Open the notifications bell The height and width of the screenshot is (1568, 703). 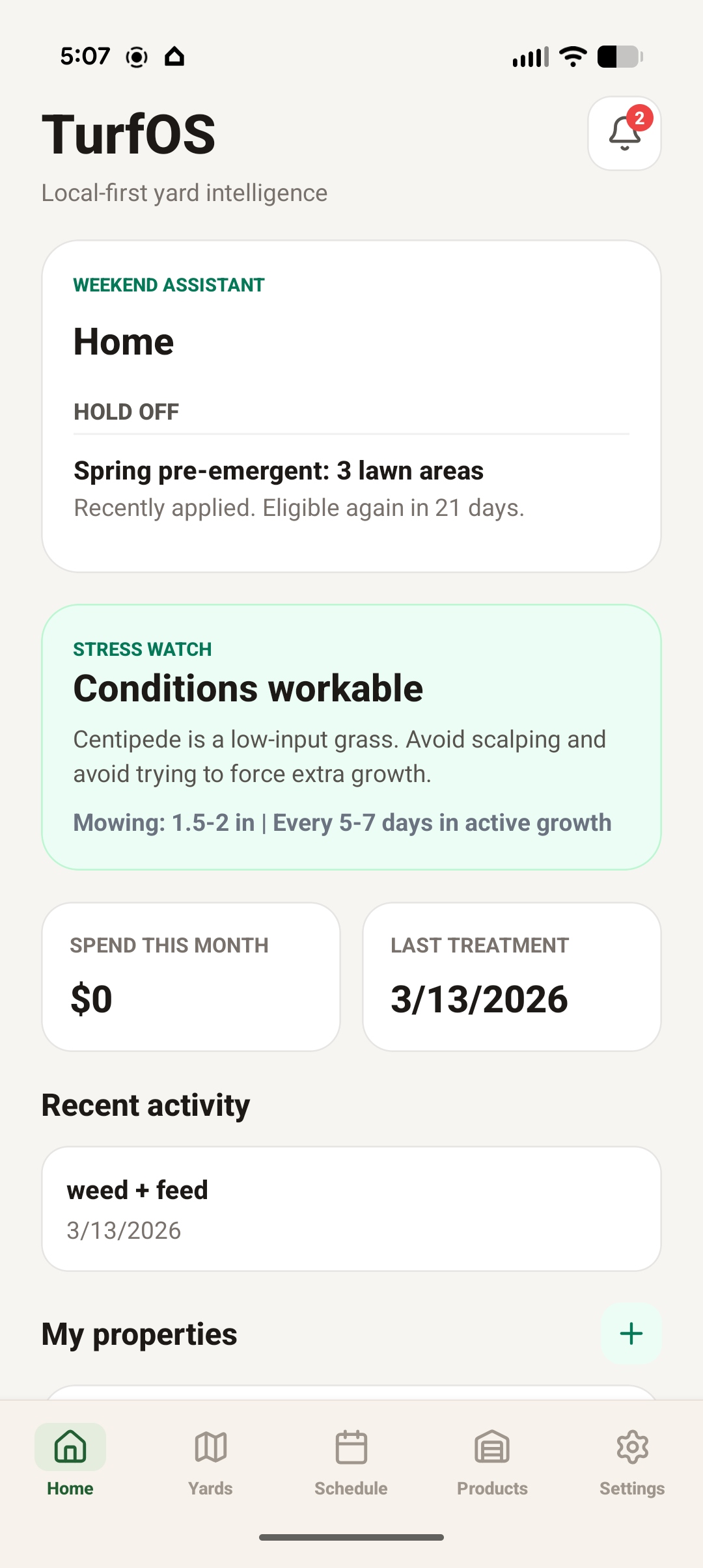624,133
